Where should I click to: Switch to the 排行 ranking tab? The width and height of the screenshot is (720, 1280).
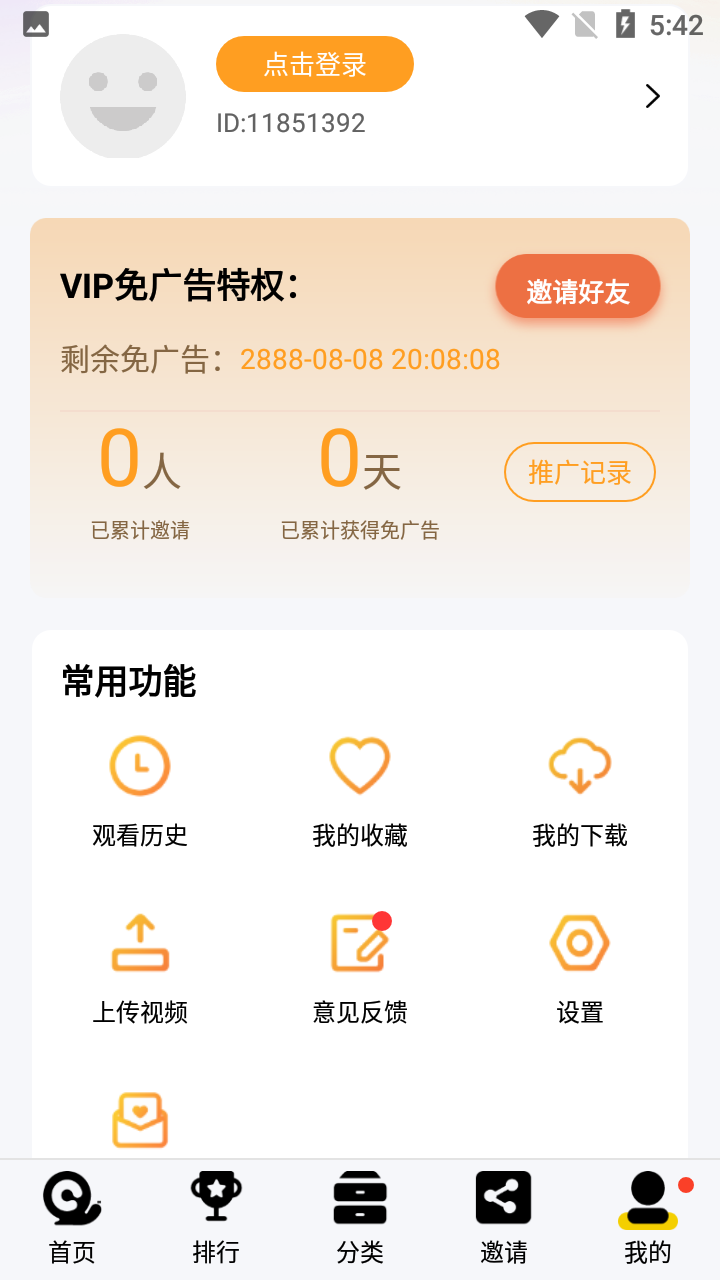tap(216, 1219)
